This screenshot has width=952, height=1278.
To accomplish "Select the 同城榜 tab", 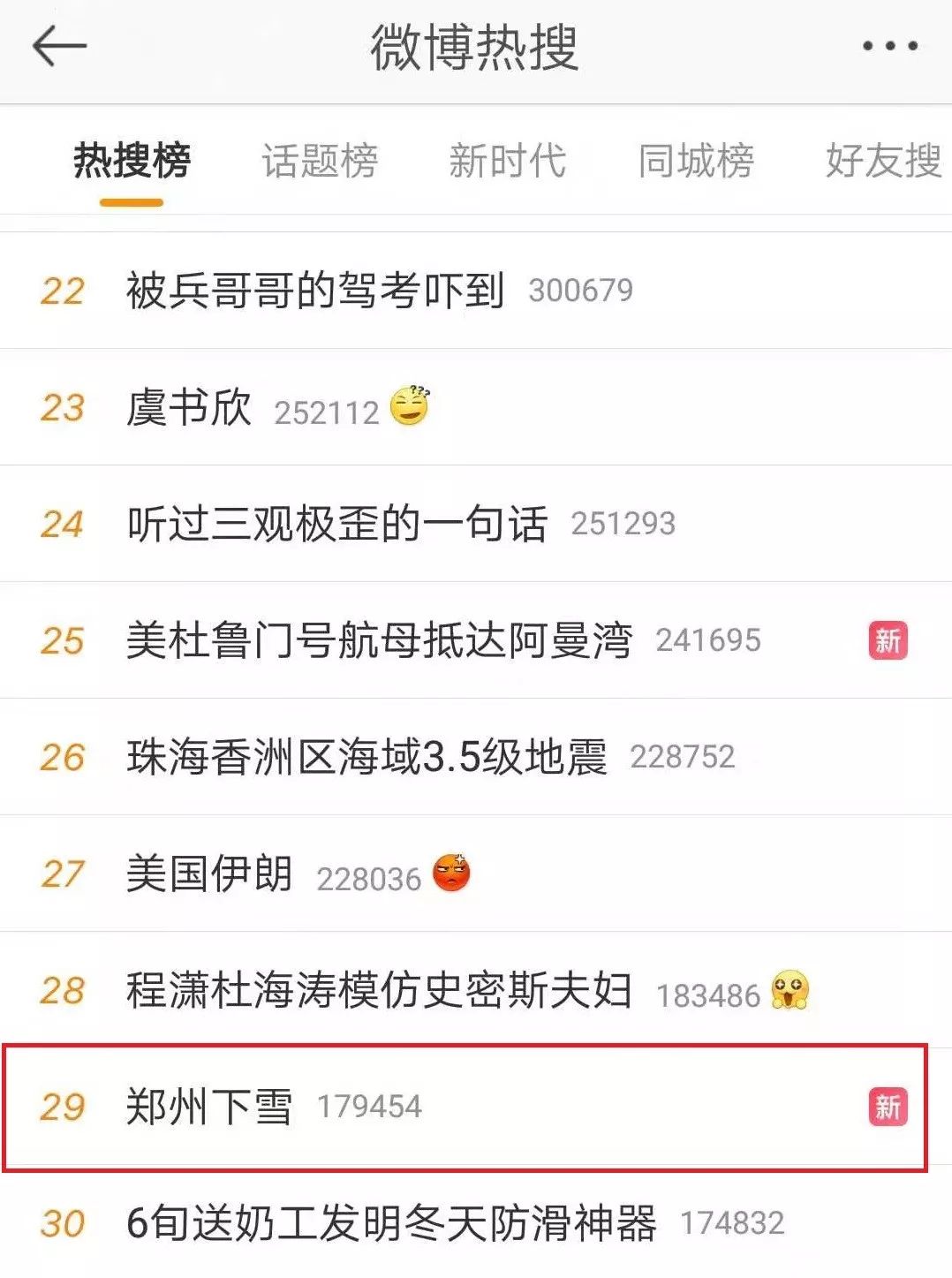I will (696, 161).
